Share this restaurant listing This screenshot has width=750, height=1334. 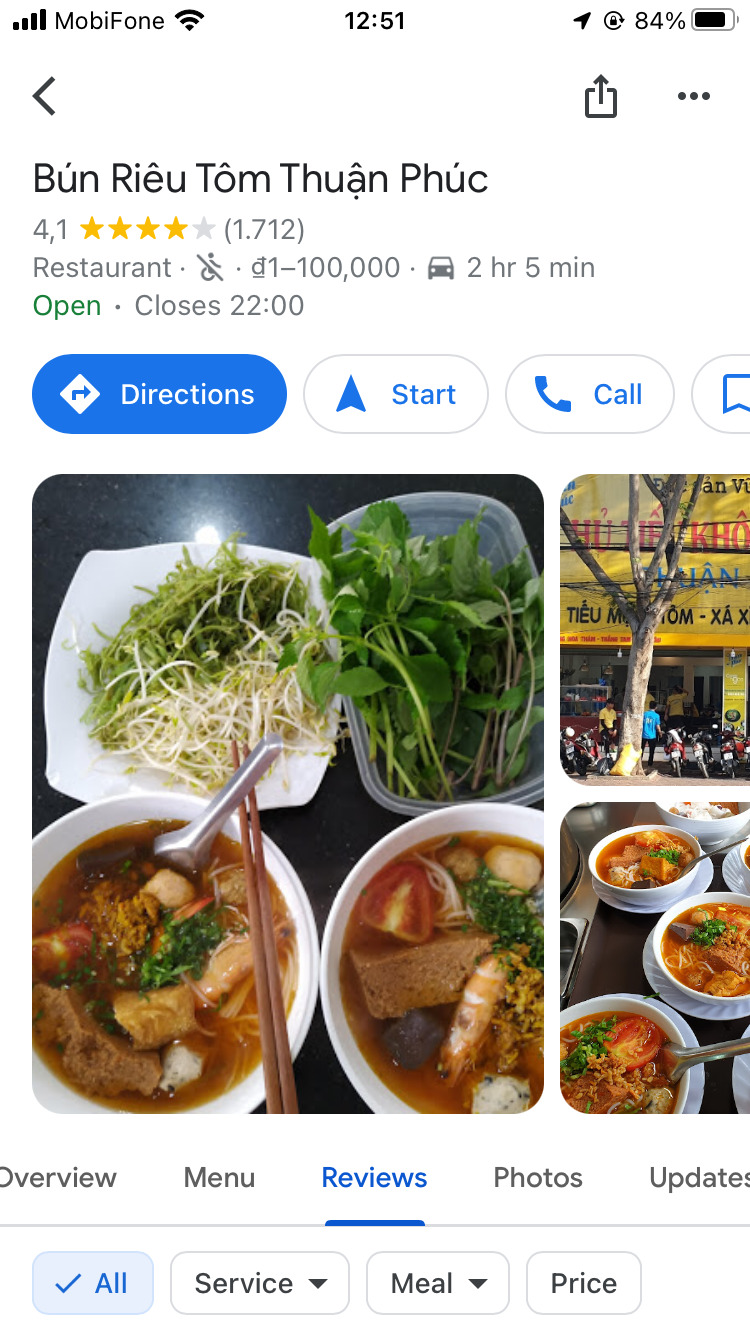pyautogui.click(x=600, y=97)
